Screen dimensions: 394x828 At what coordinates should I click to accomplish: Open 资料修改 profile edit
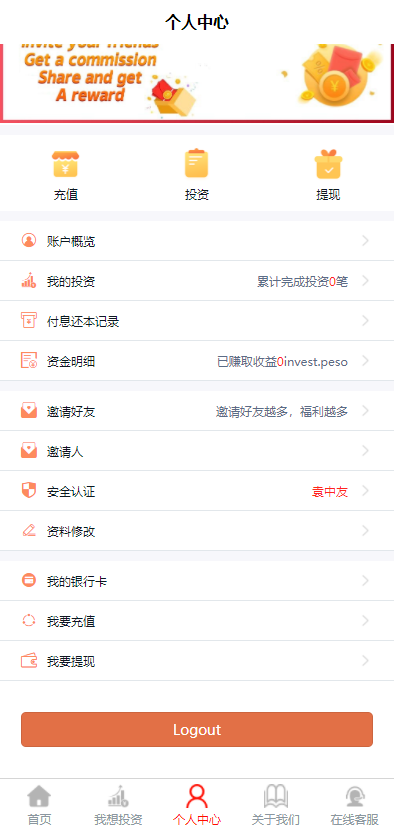click(x=197, y=531)
